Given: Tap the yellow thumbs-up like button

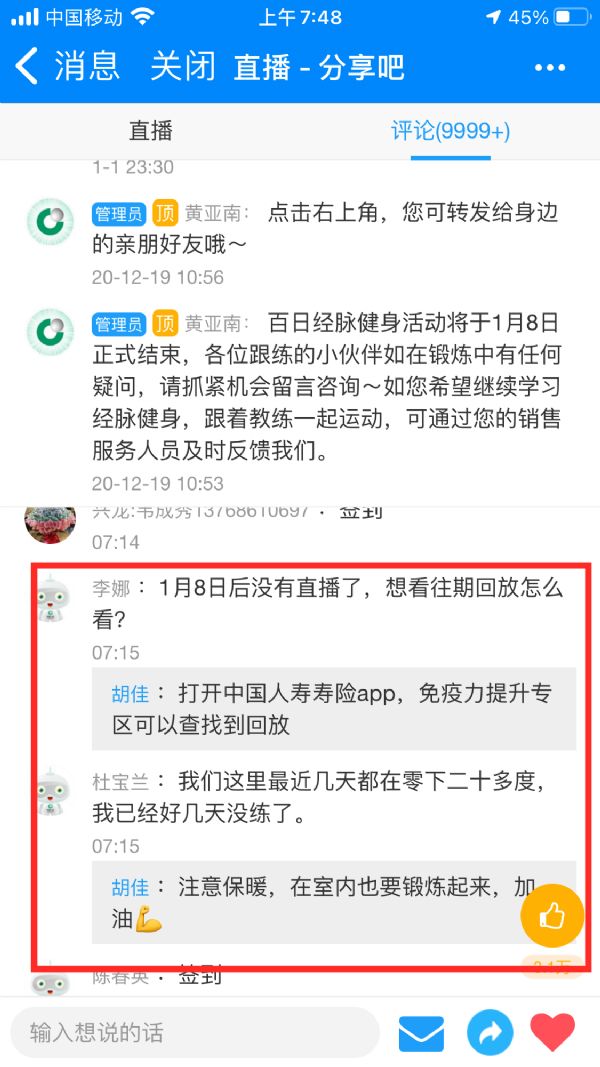Looking at the screenshot, I should pos(552,916).
